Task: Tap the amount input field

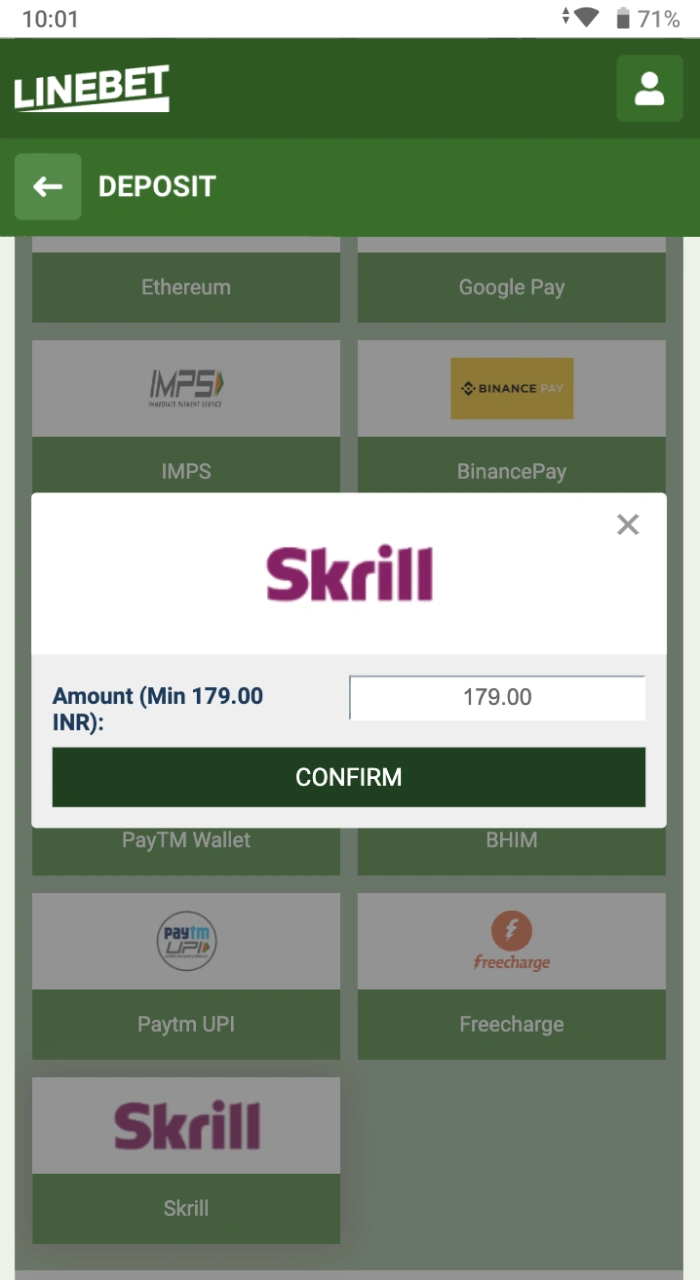Action: 497,697
